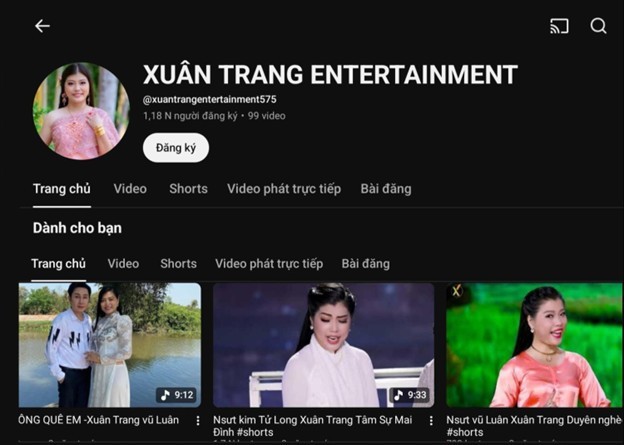Play the Duyên nghề shorts video
Viewport: 624px width, 445px height.
[534, 345]
